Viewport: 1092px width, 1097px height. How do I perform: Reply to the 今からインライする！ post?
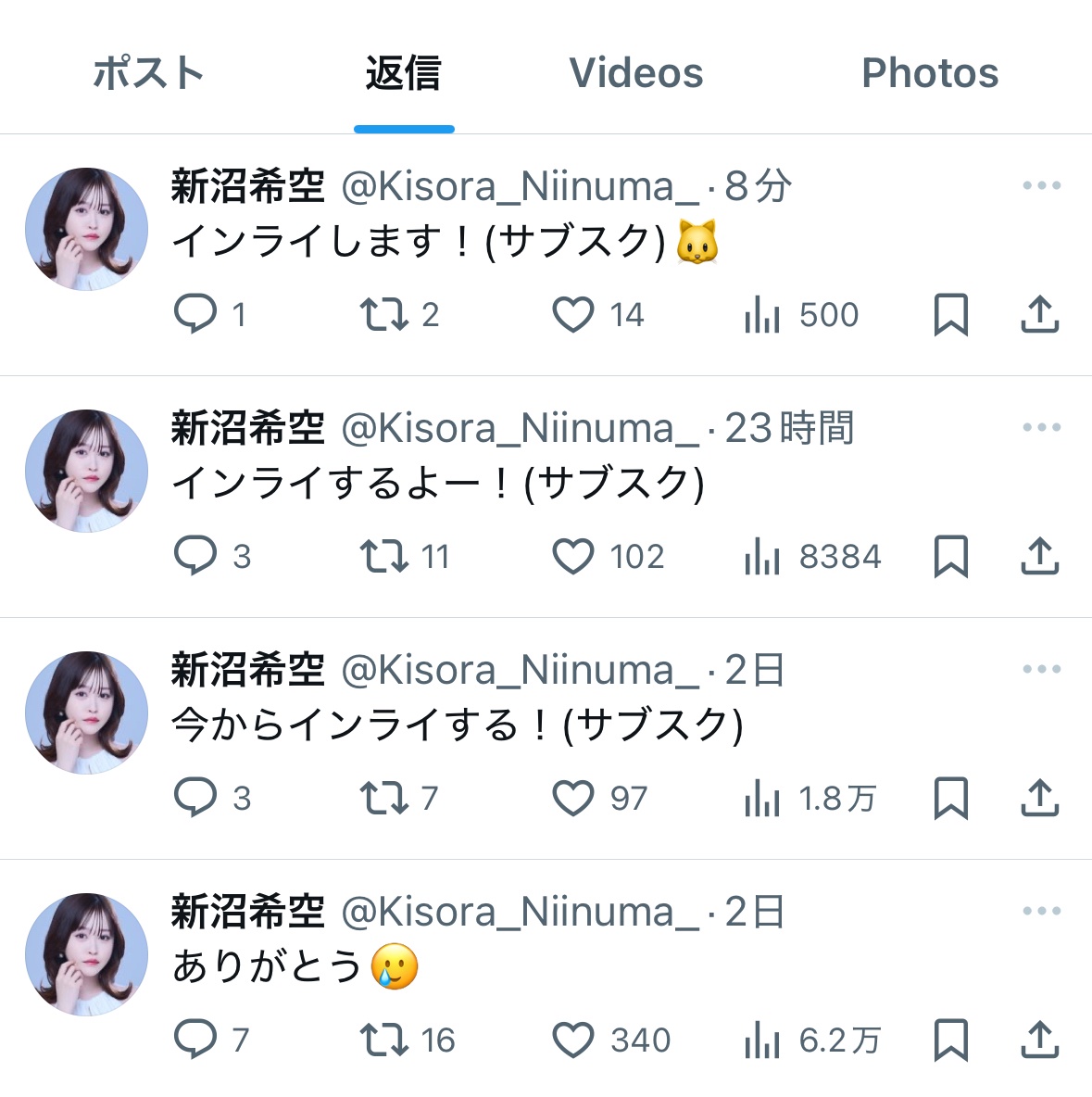[x=195, y=798]
